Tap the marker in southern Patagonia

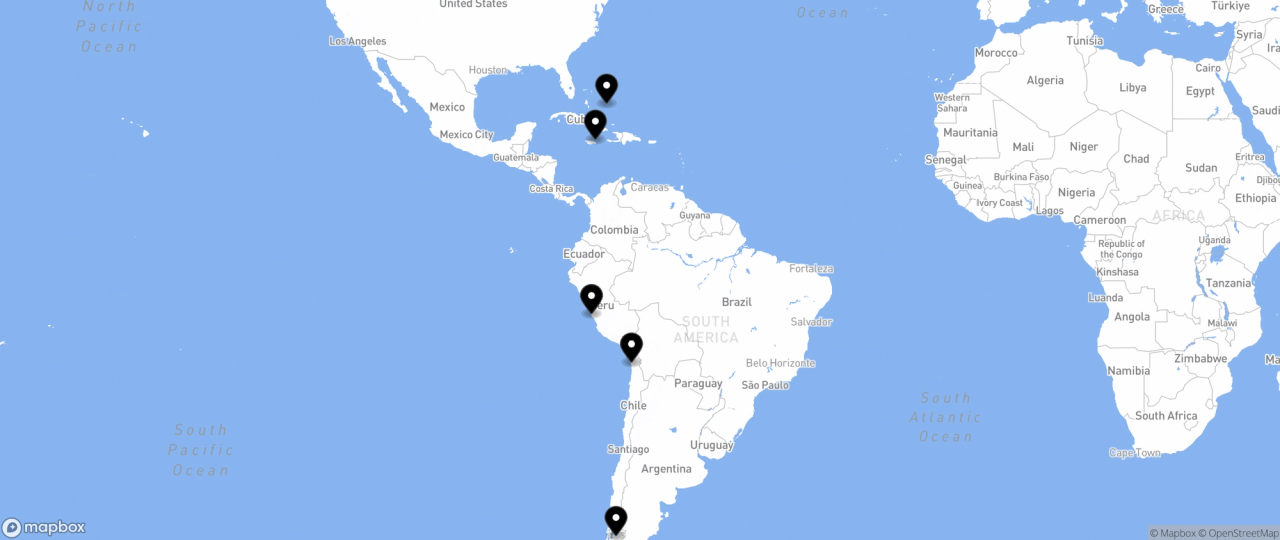(616, 519)
